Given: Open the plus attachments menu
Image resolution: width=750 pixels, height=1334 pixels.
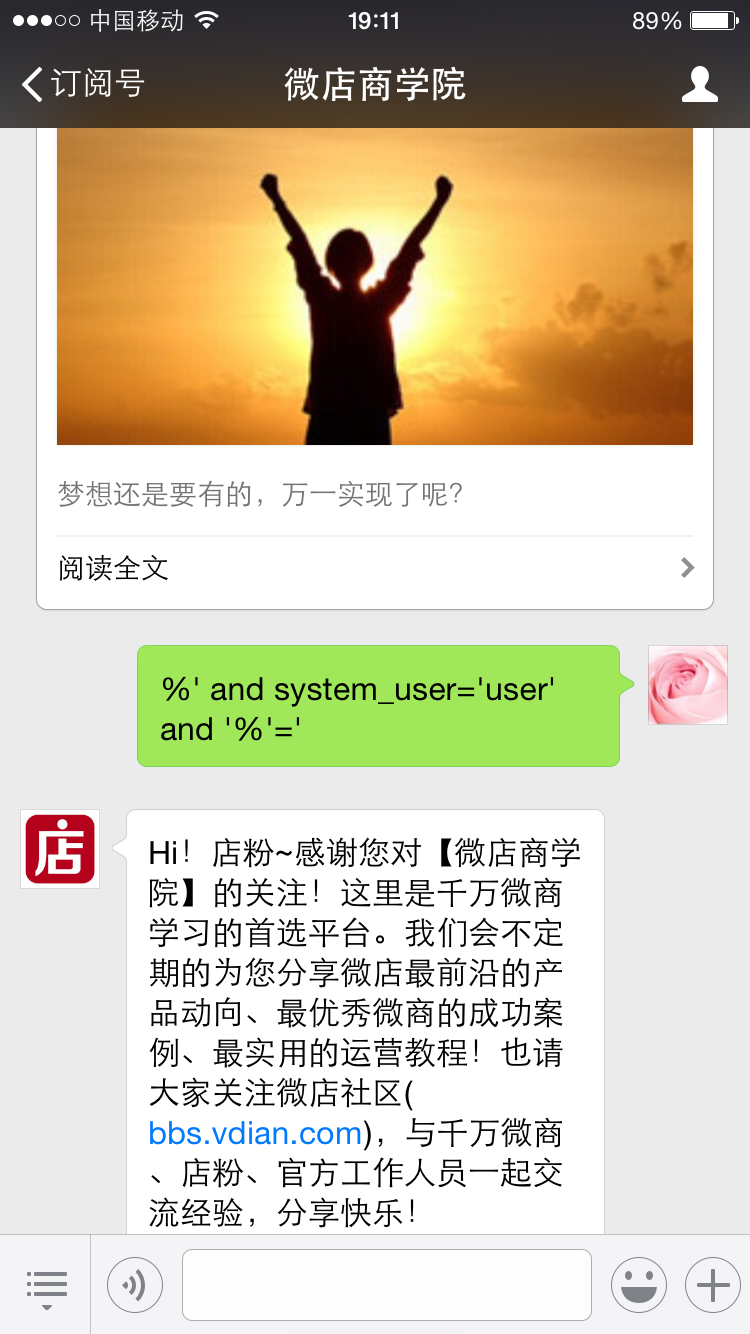Looking at the screenshot, I should coord(712,1285).
